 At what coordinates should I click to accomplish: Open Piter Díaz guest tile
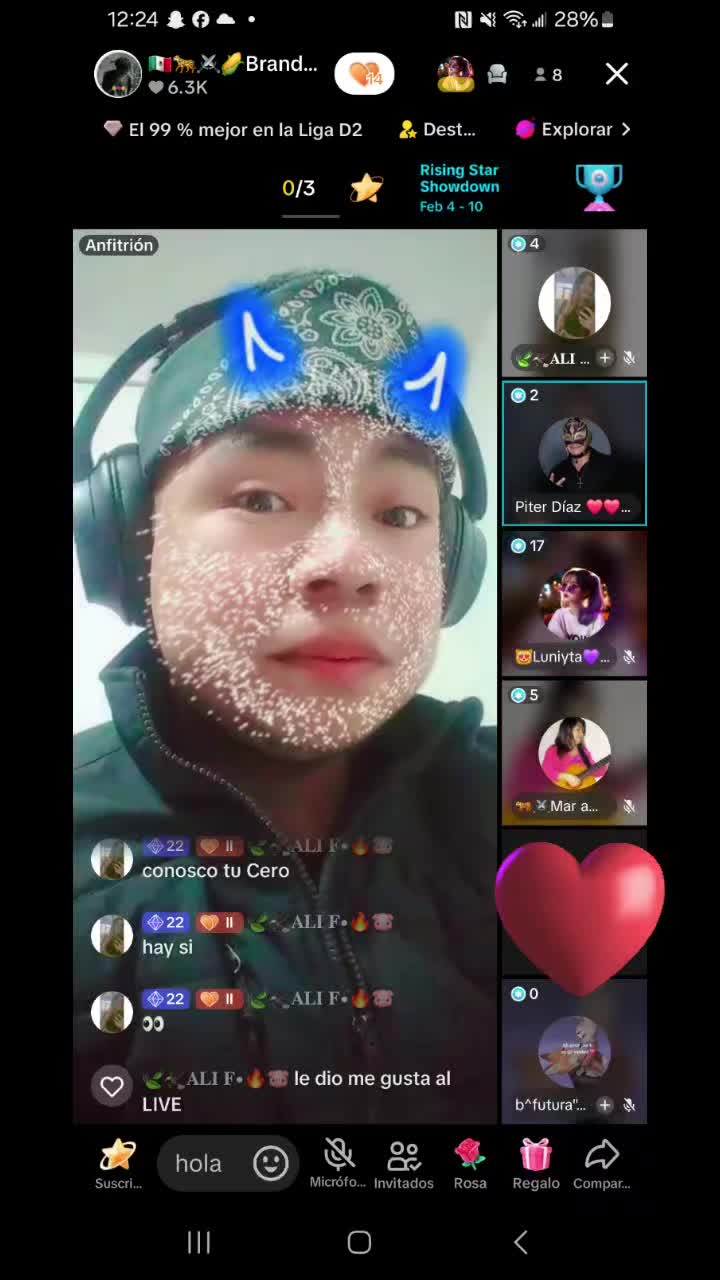[574, 453]
